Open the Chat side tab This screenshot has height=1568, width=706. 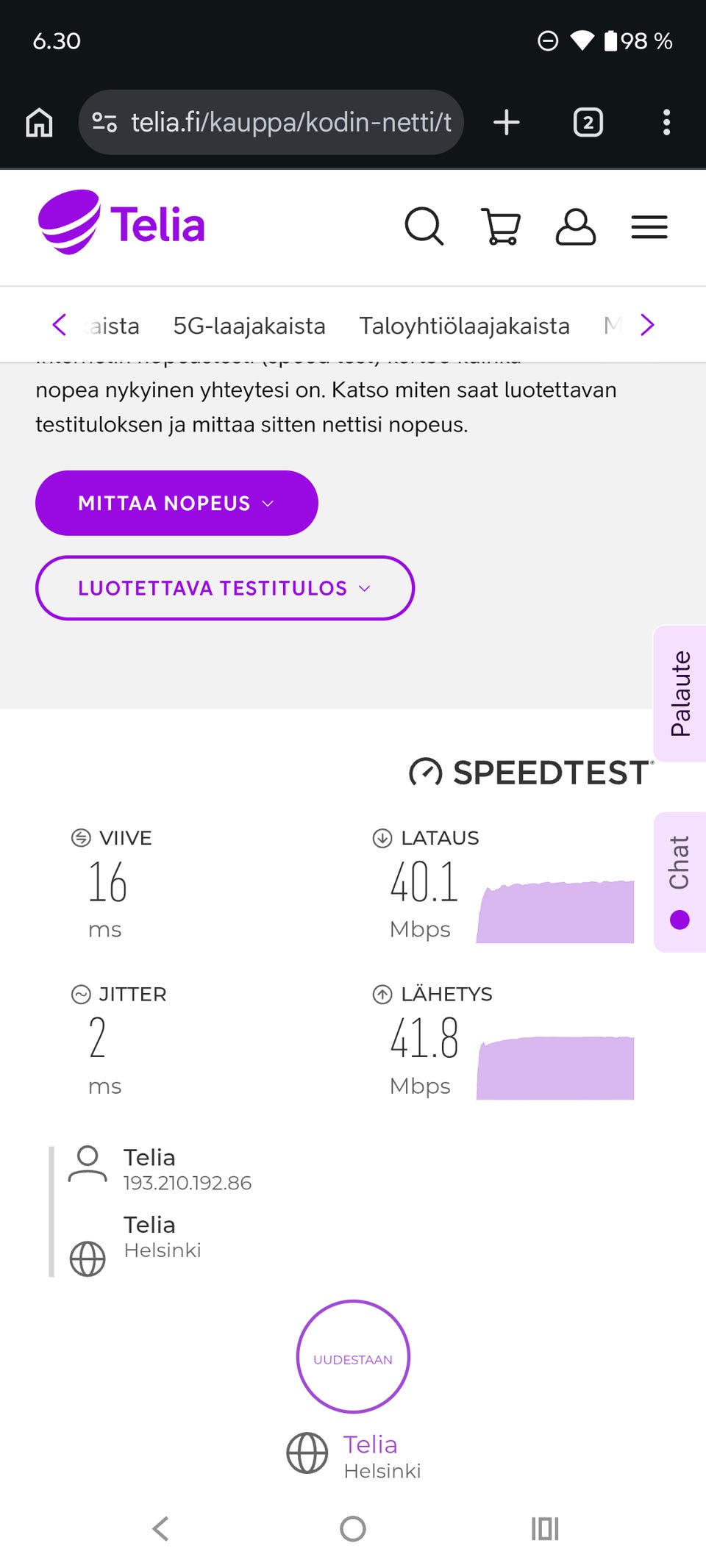[680, 882]
